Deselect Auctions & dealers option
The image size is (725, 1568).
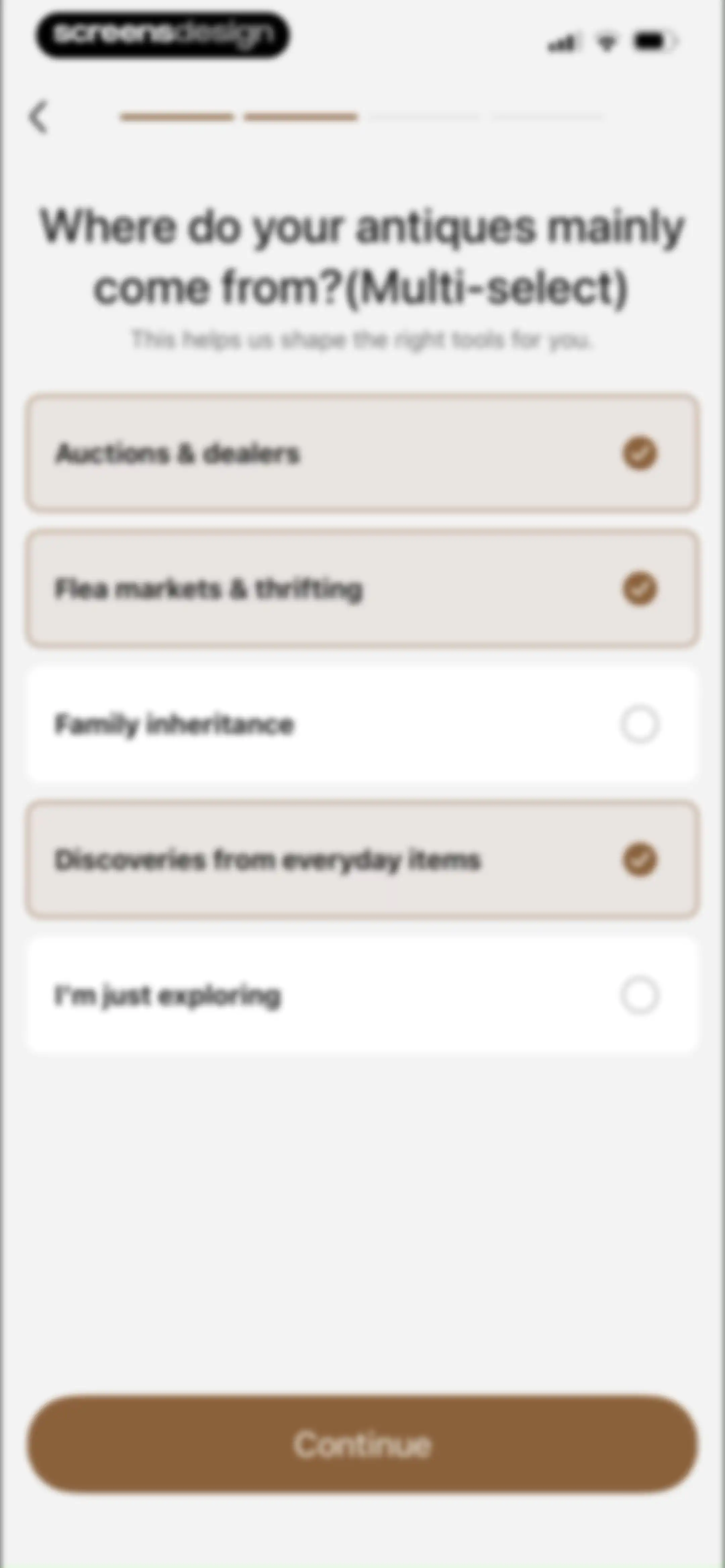(x=362, y=454)
